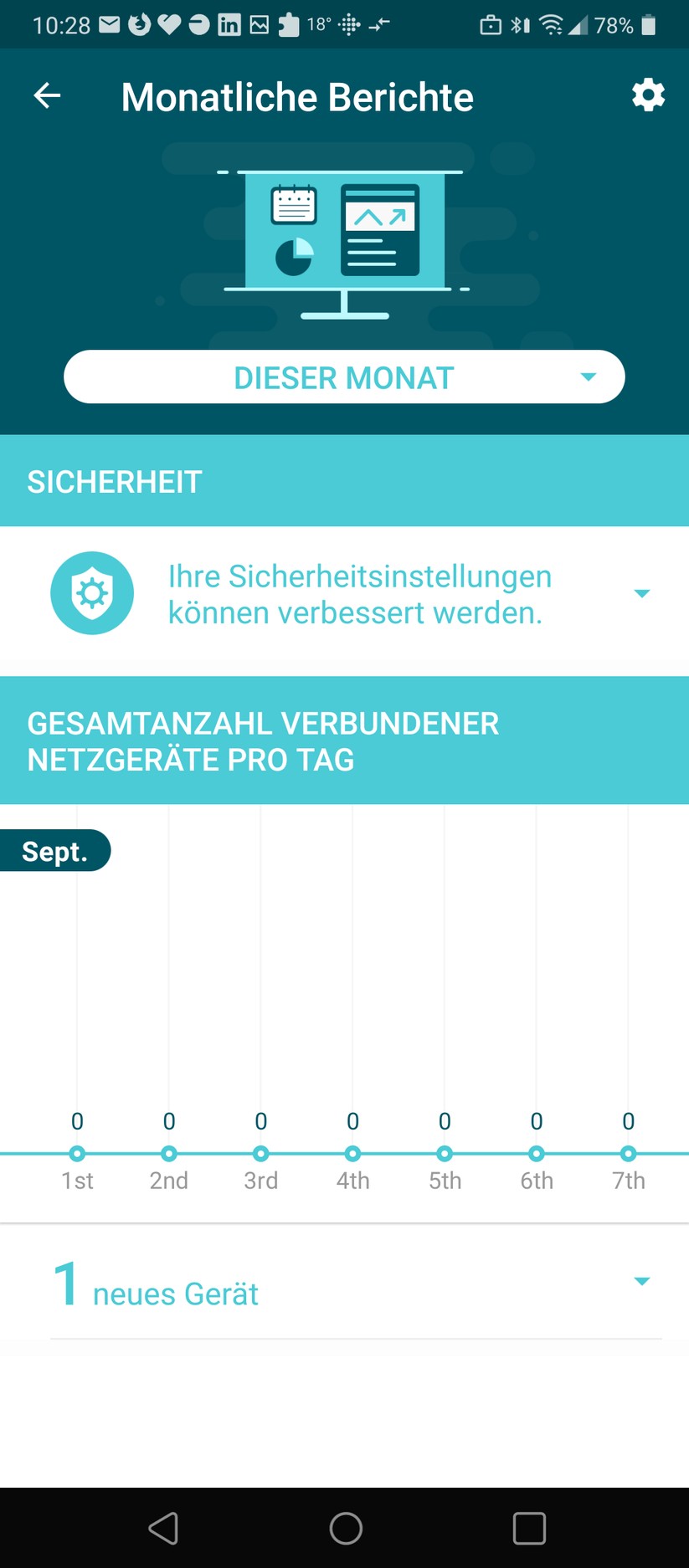Tap the chart marker for the 1st
The width and height of the screenshot is (689, 1568).
click(77, 1154)
